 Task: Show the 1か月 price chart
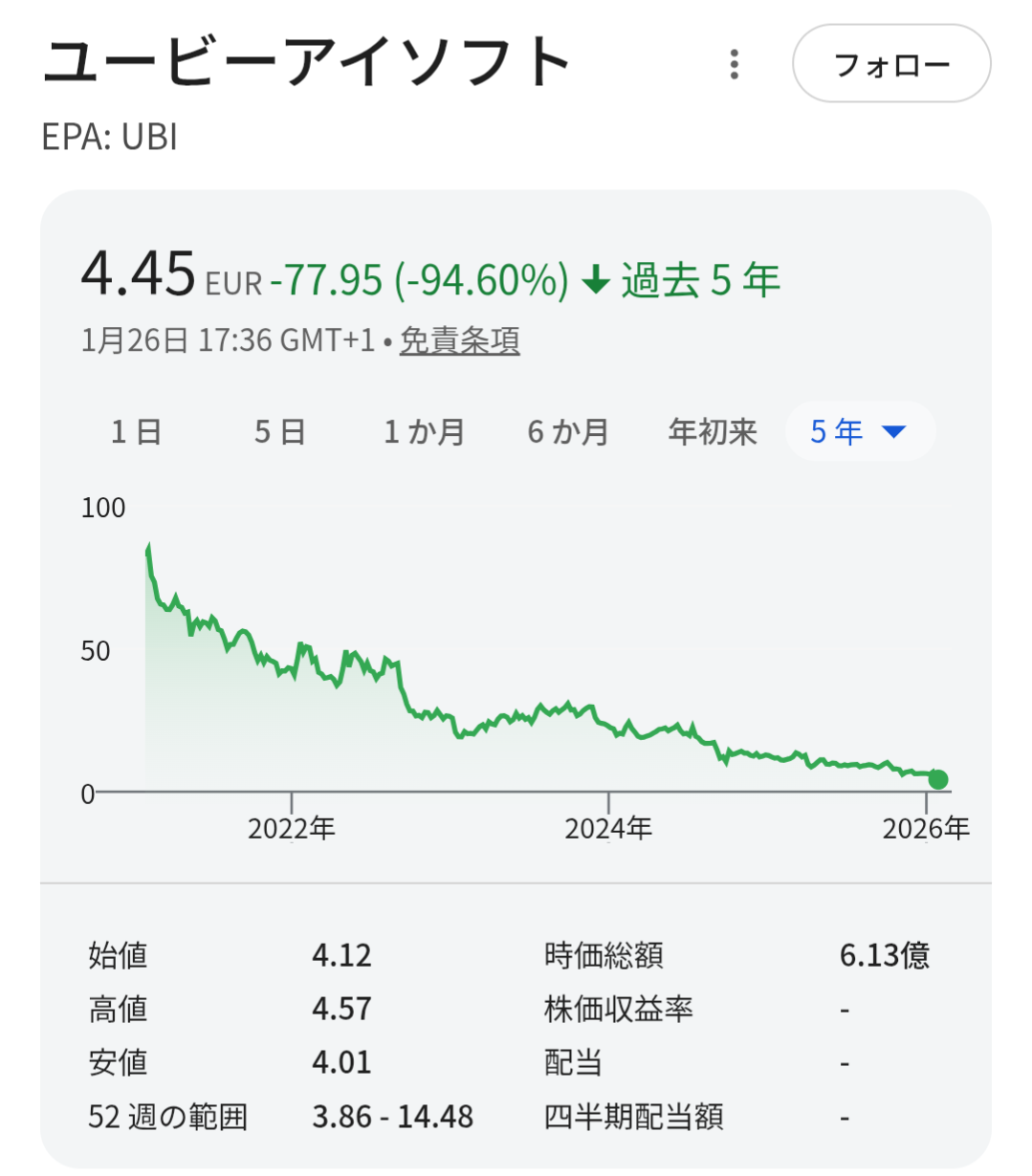pyautogui.click(x=424, y=432)
